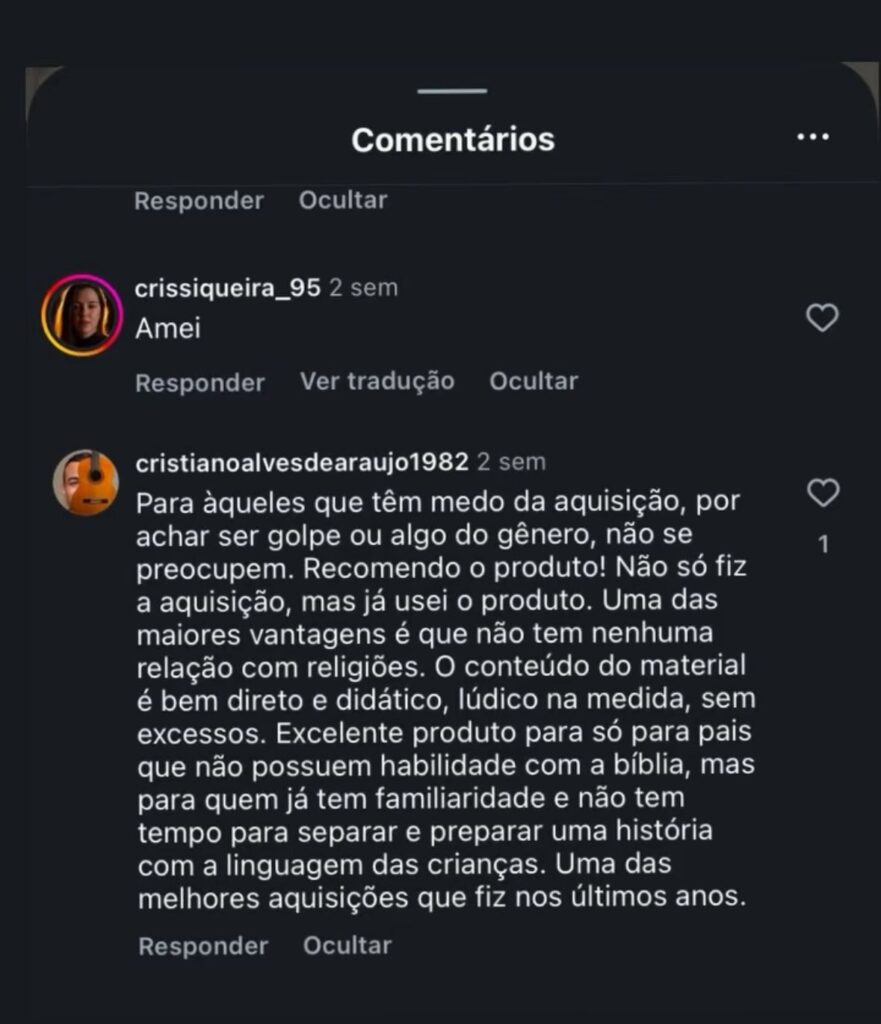Open the three-dot comments options menu
The width and height of the screenshot is (881, 1024).
click(812, 138)
